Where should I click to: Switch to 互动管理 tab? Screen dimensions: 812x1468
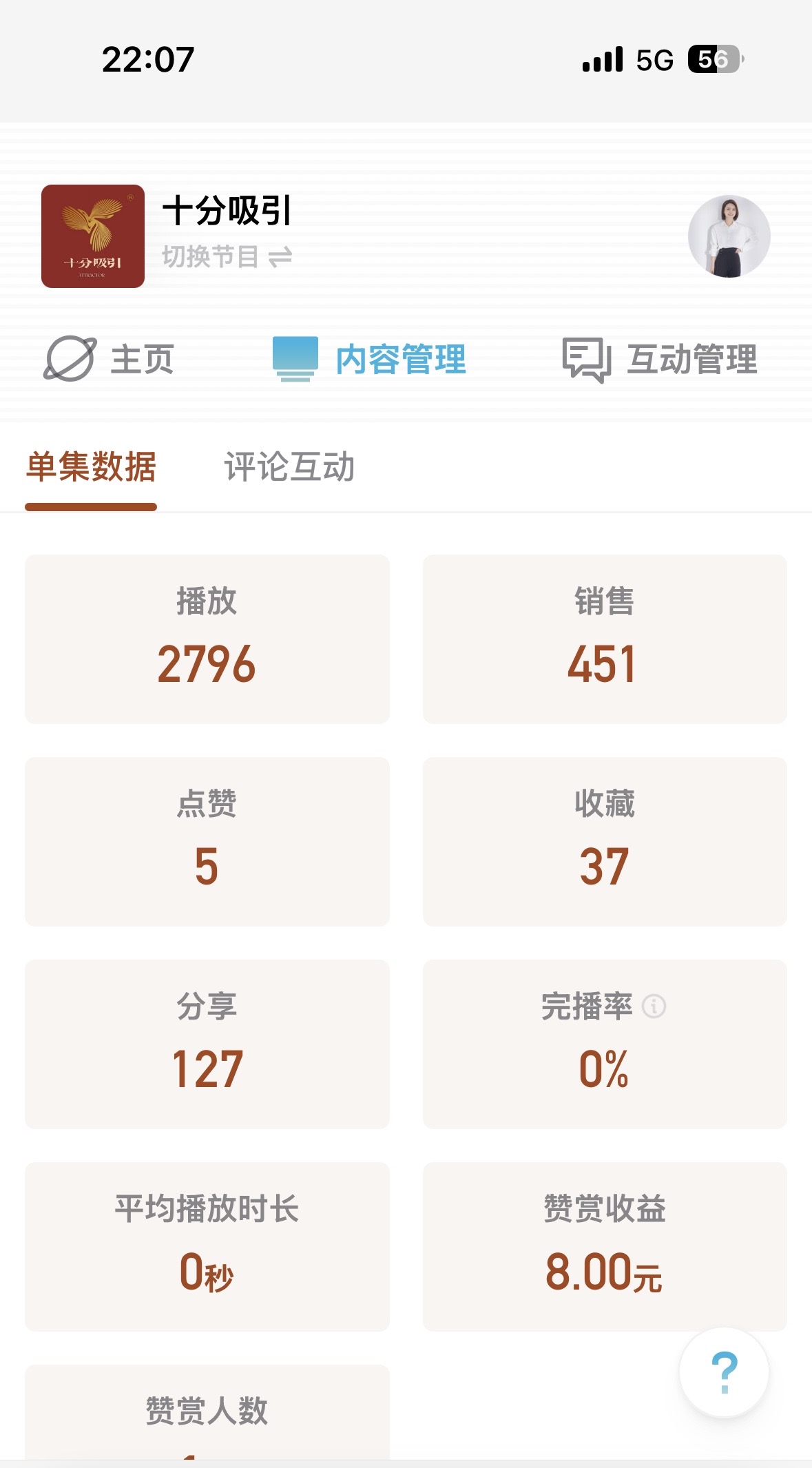[x=660, y=359]
